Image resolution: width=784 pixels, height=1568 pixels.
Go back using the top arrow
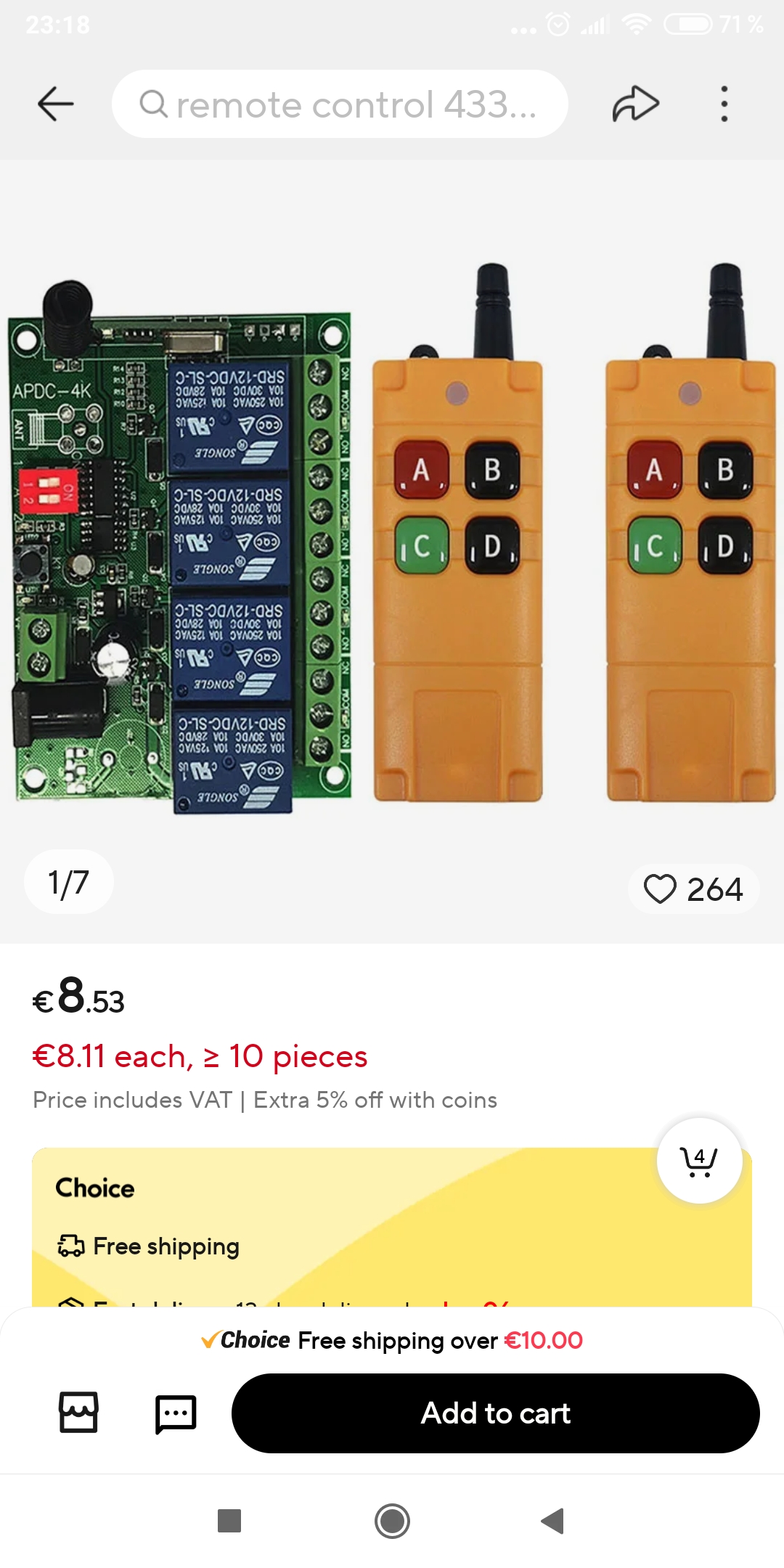(56, 105)
